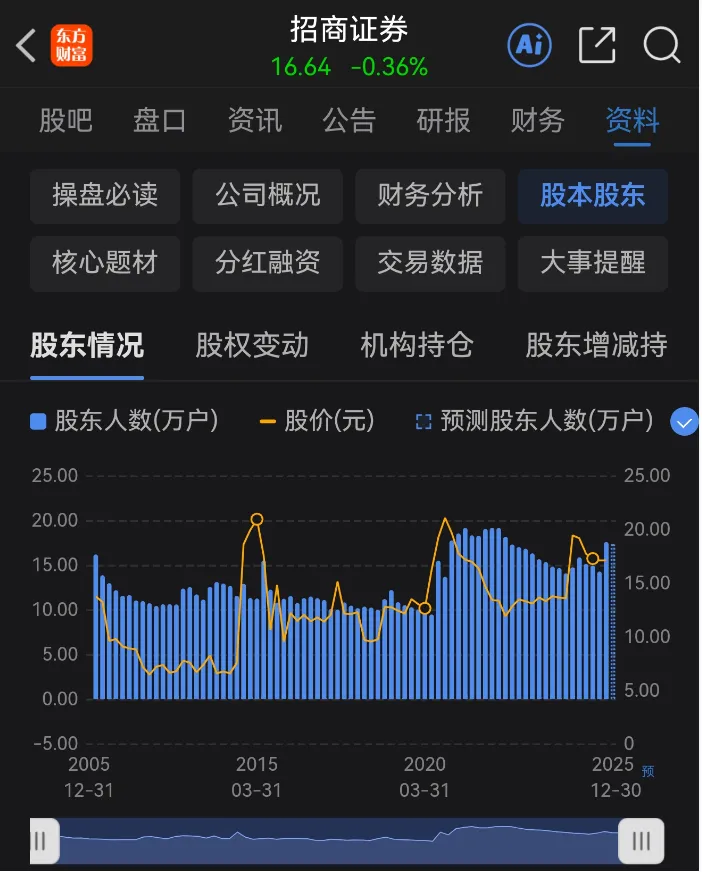Open the 财务分析 section

pyautogui.click(x=430, y=195)
